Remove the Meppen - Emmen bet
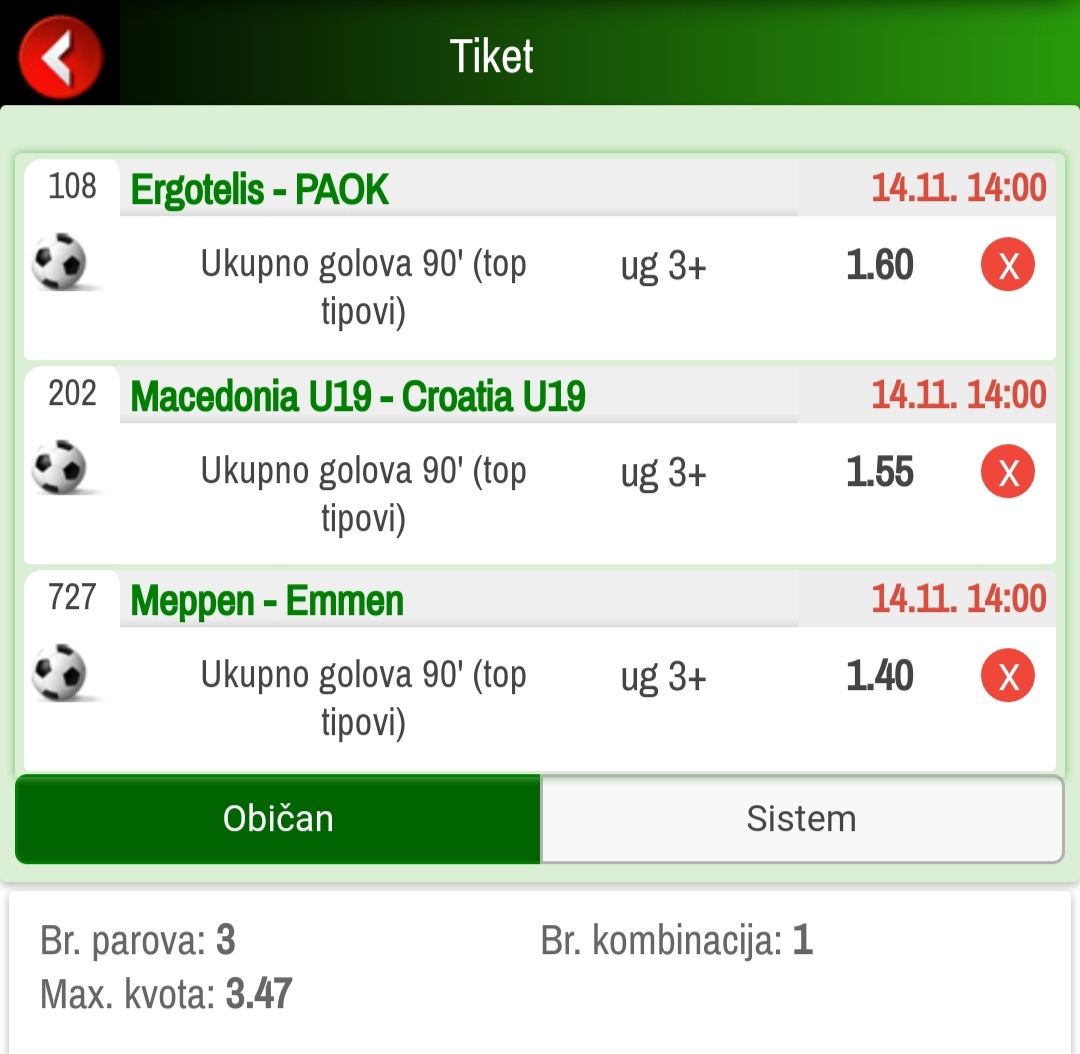The width and height of the screenshot is (1080, 1054). click(x=1007, y=678)
